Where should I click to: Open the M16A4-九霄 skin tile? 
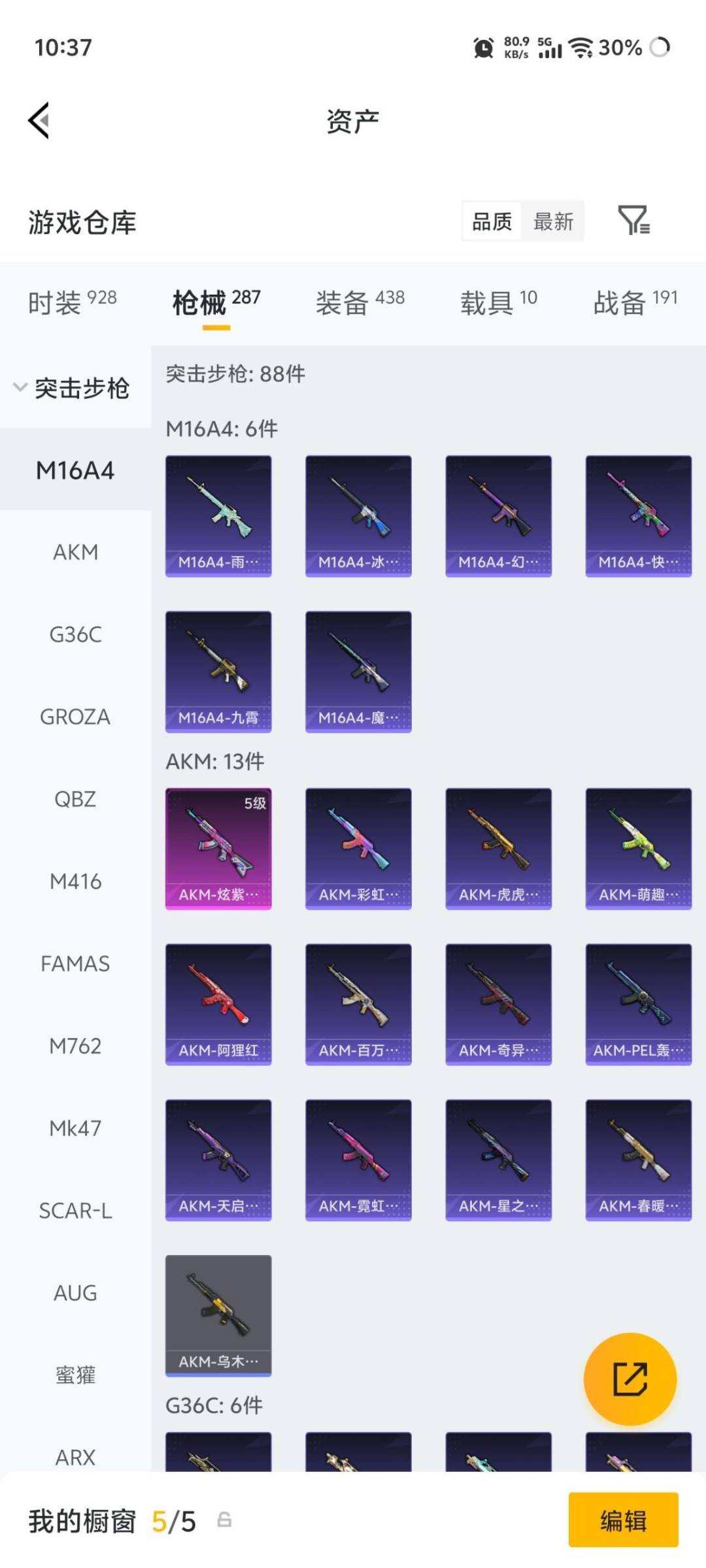tap(218, 672)
